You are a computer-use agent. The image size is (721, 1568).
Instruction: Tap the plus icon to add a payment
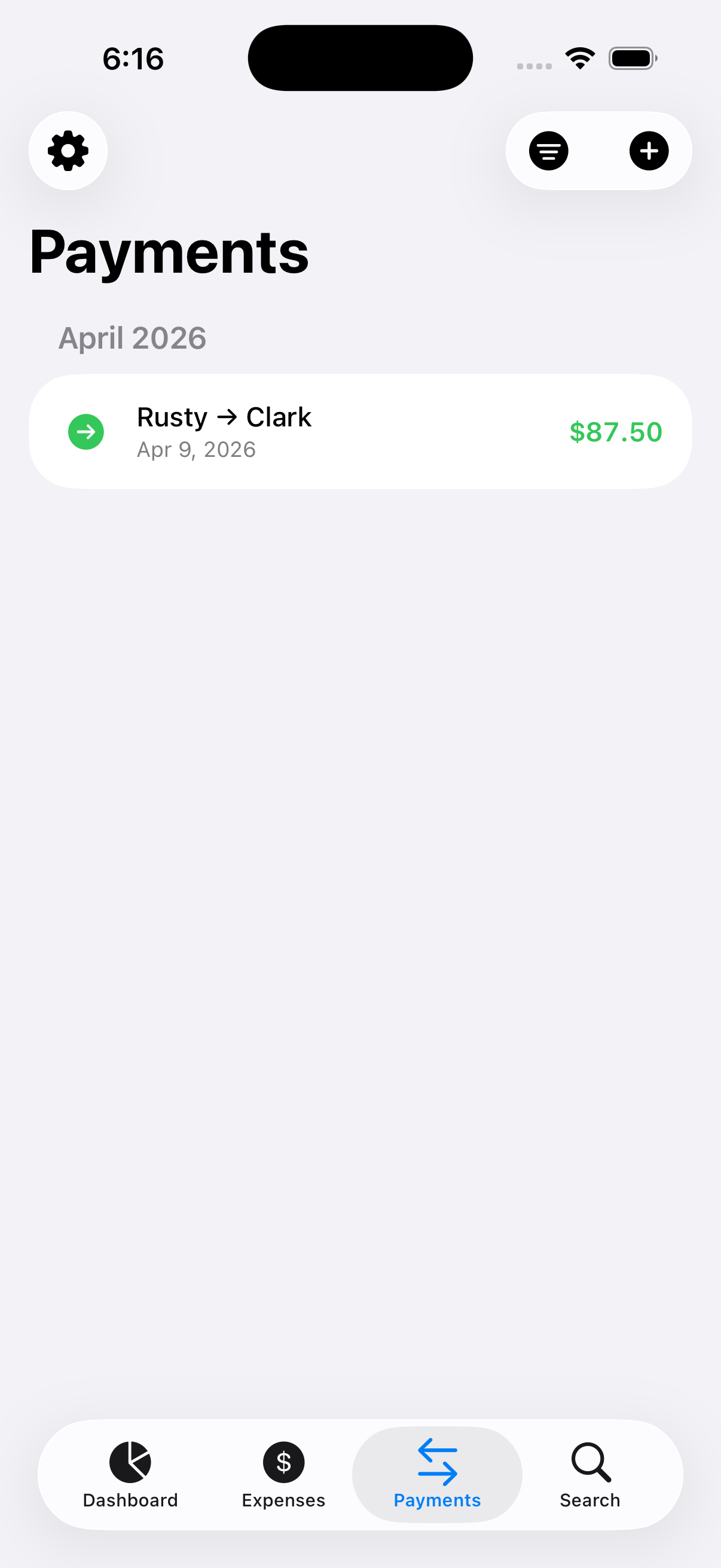coord(649,151)
